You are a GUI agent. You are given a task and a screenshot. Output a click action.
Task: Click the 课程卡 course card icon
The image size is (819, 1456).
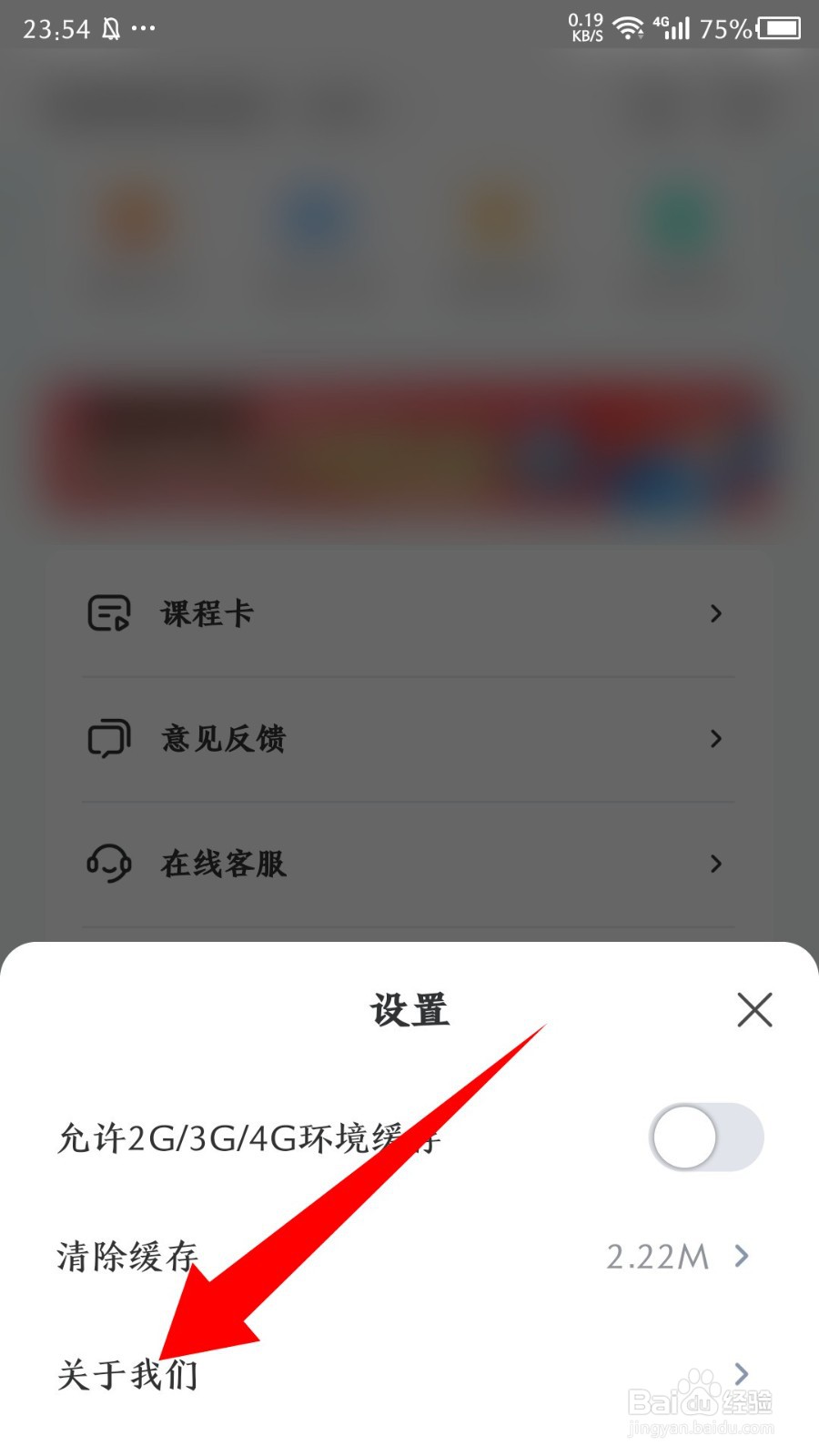tap(106, 614)
